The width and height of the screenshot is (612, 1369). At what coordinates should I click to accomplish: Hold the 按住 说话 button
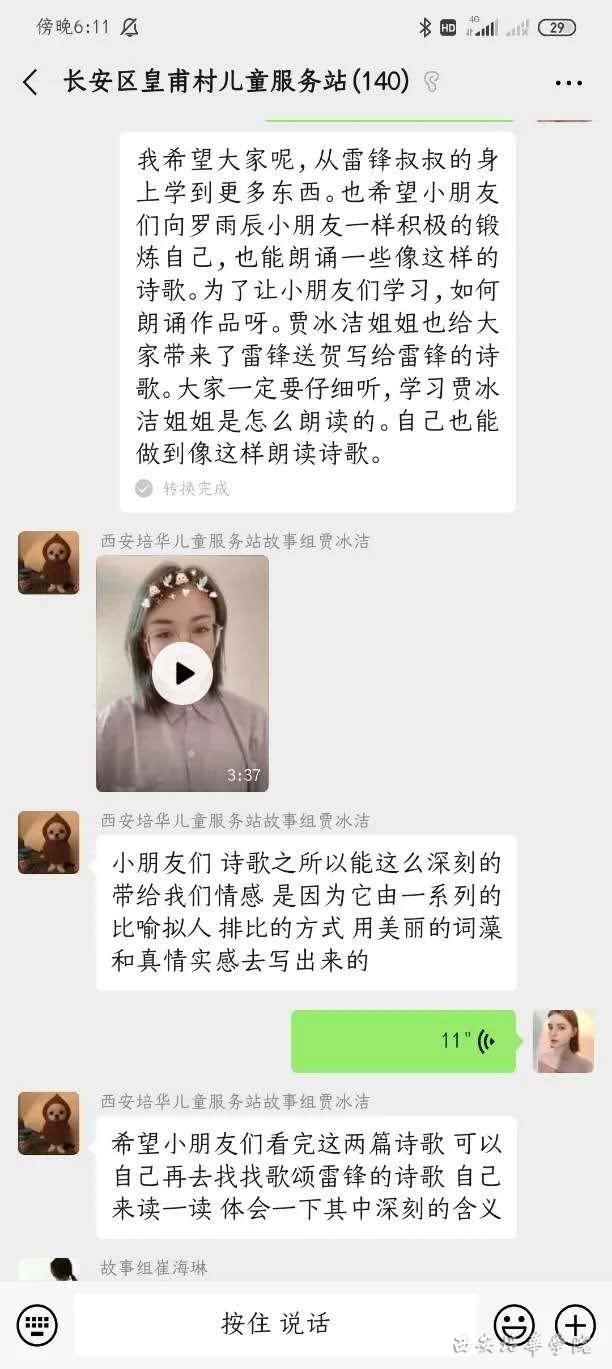[275, 1325]
